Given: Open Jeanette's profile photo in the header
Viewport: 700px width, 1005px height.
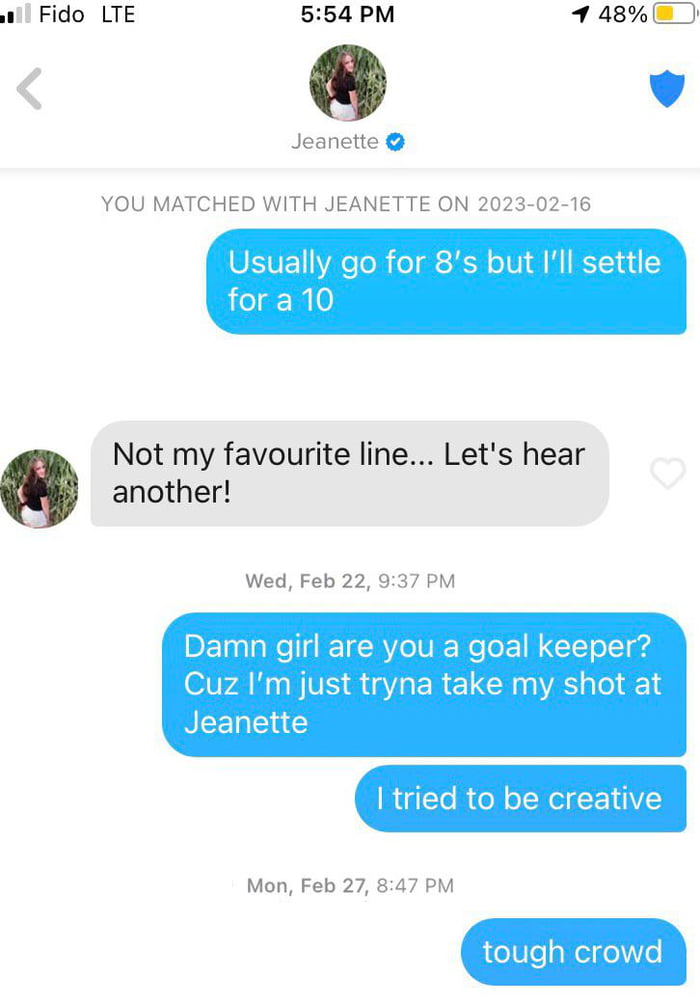Looking at the screenshot, I should tap(347, 83).
